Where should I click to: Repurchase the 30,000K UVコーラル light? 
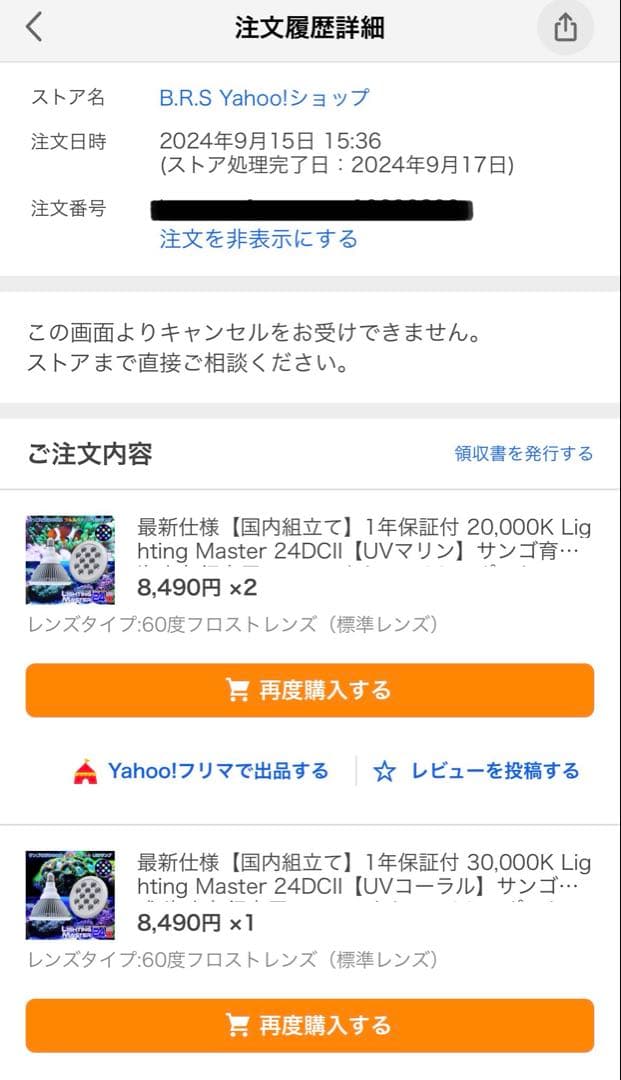[310, 1025]
